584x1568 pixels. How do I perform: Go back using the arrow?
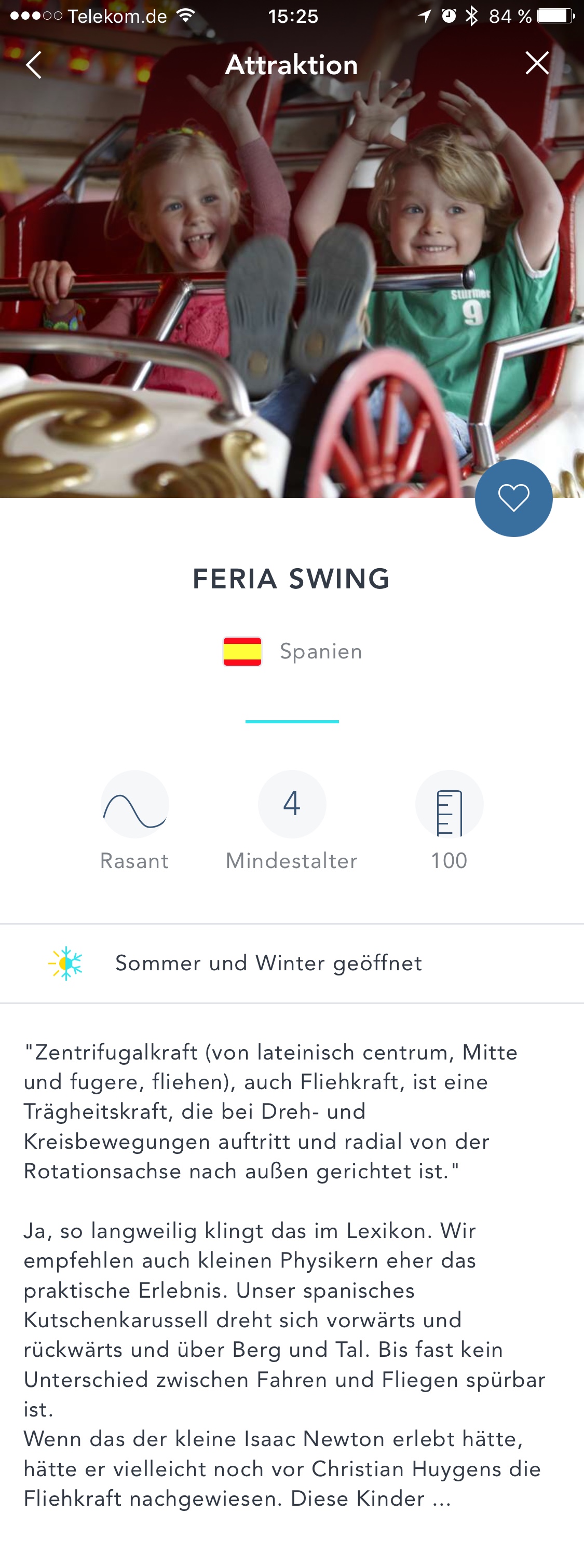[x=34, y=64]
